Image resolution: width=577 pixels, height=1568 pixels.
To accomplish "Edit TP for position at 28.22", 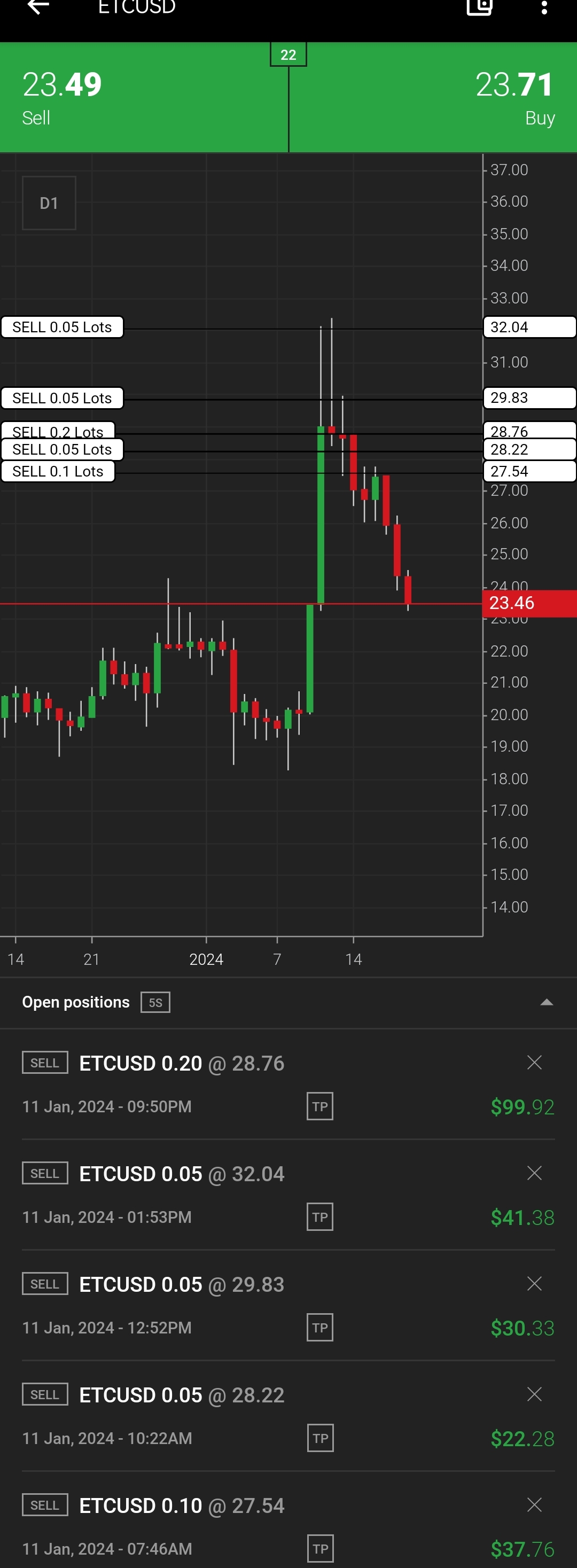I will click(x=320, y=1438).
